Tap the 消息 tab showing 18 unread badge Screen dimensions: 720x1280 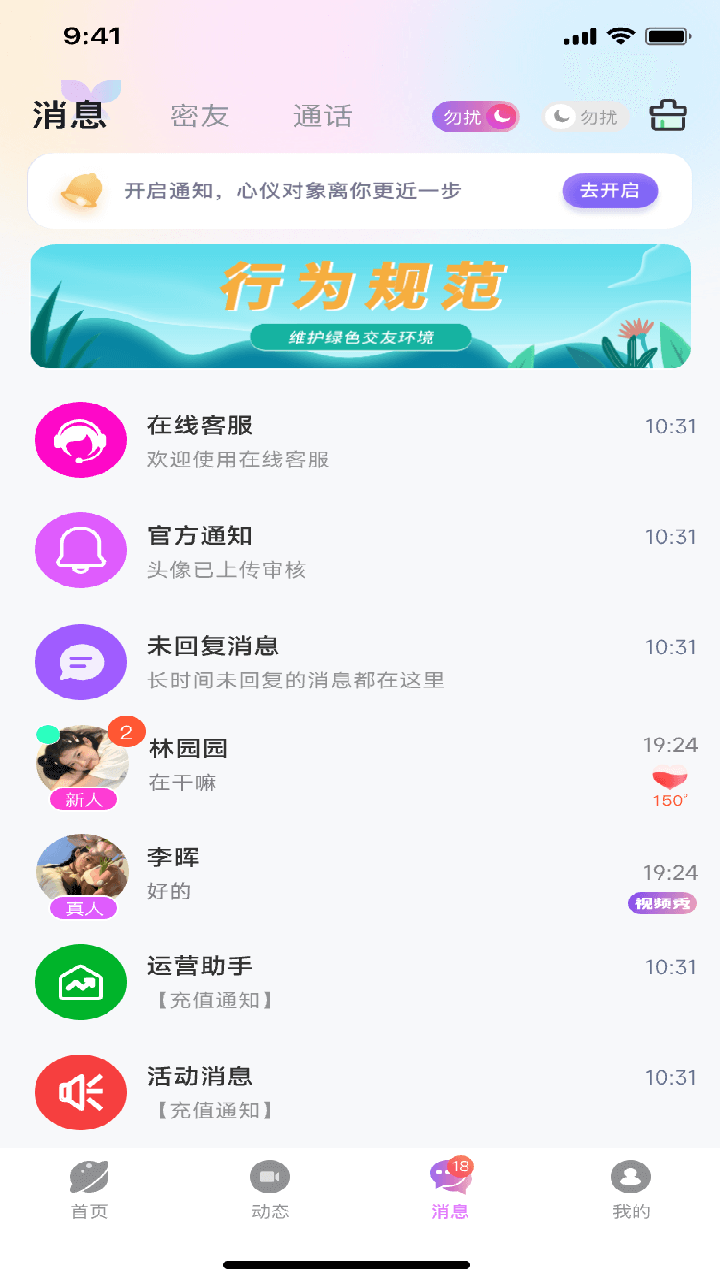(449, 1190)
